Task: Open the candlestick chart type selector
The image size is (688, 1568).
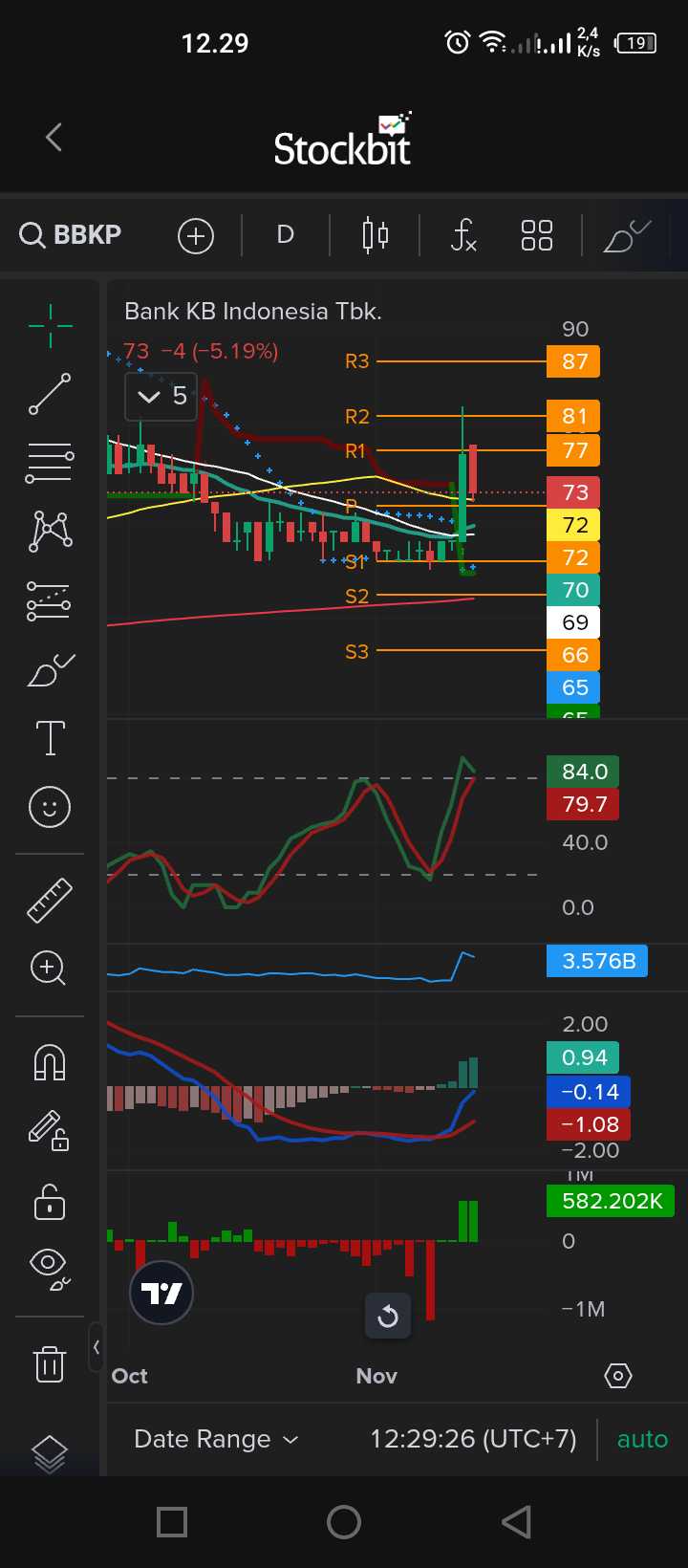Action: tap(376, 235)
